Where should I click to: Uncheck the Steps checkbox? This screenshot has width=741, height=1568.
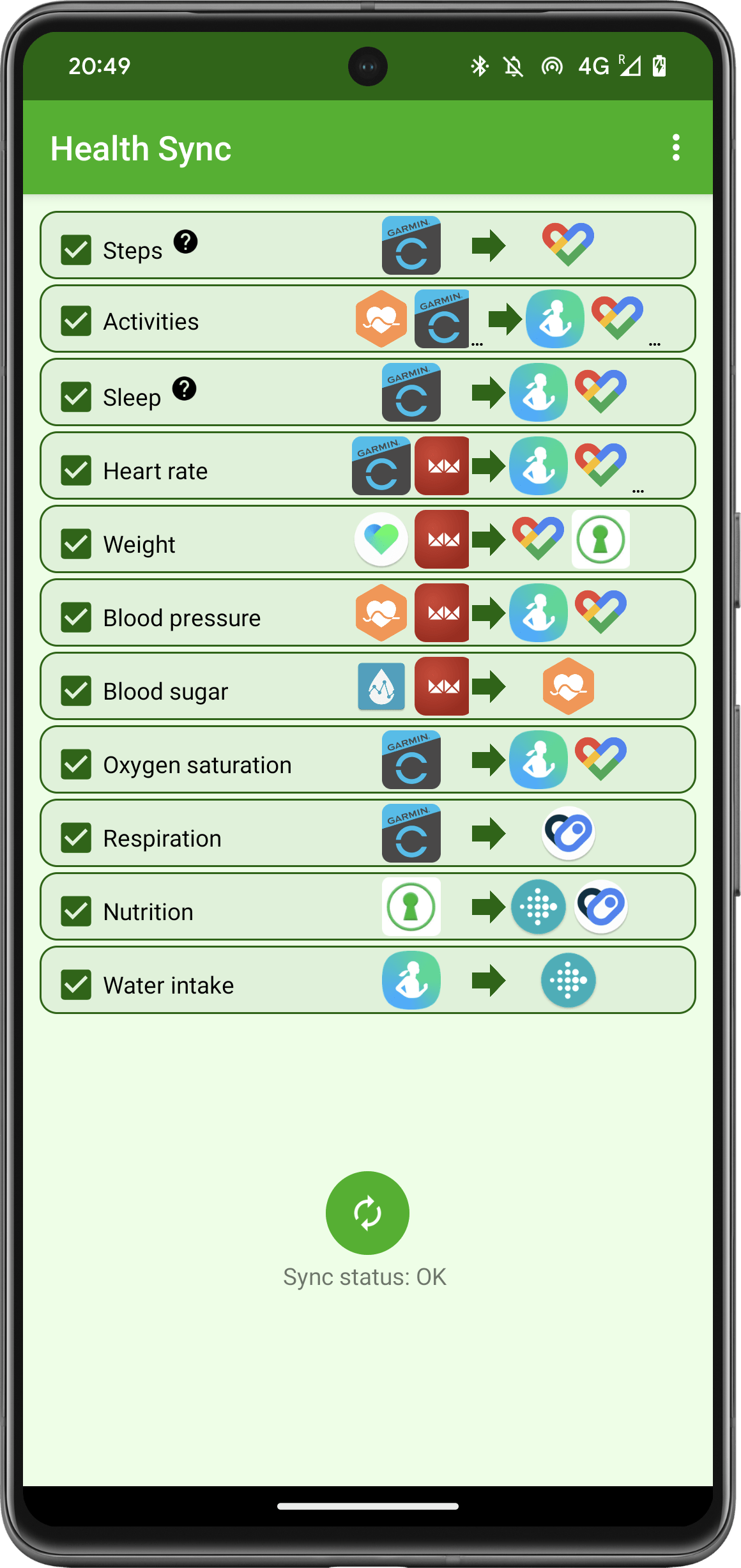(x=76, y=249)
